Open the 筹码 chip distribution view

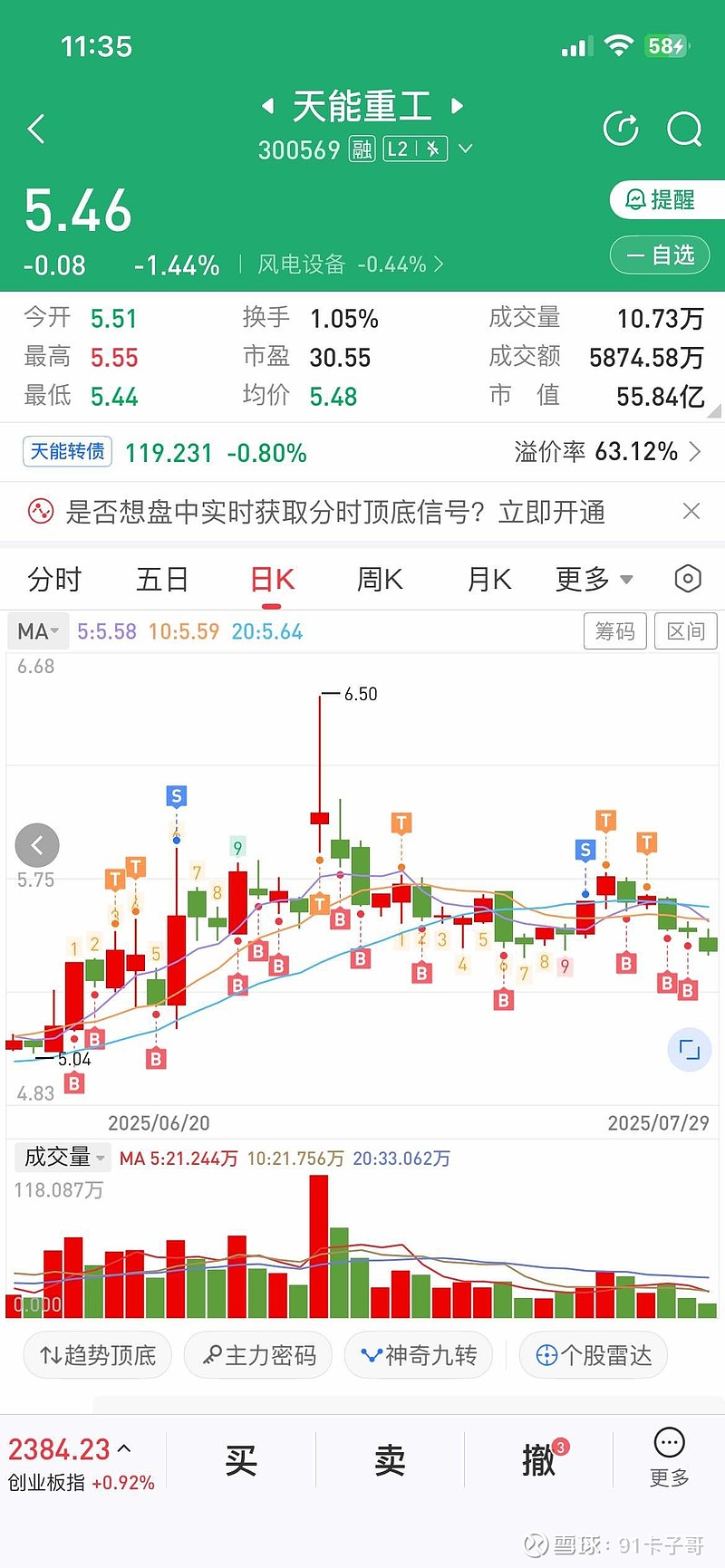click(614, 631)
